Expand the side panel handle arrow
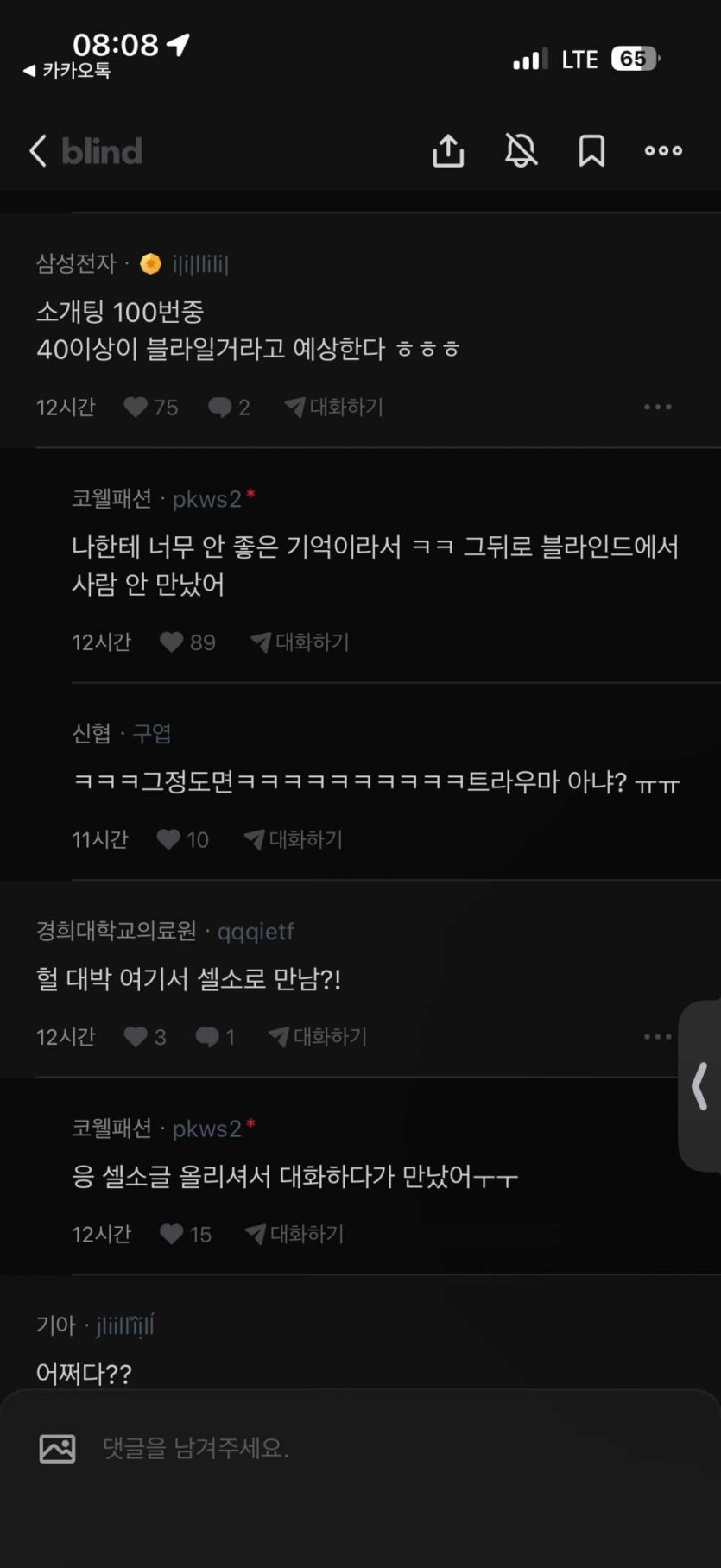The height and width of the screenshot is (1568, 721). [700, 1085]
